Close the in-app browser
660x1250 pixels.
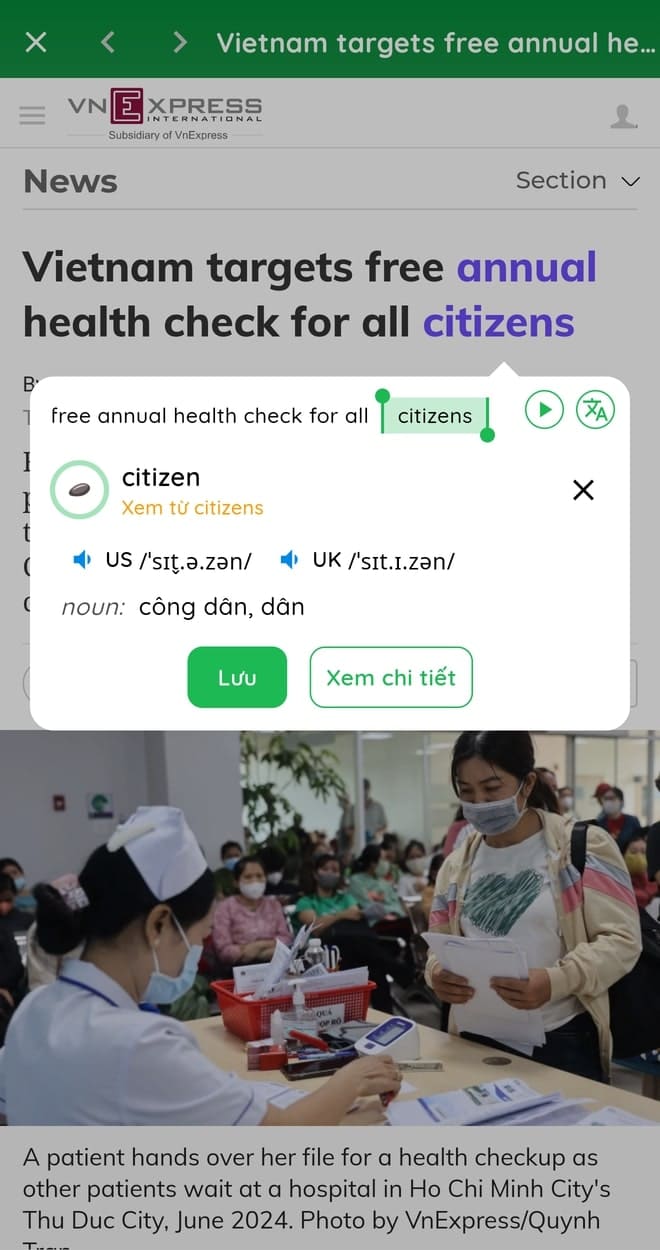(36, 42)
